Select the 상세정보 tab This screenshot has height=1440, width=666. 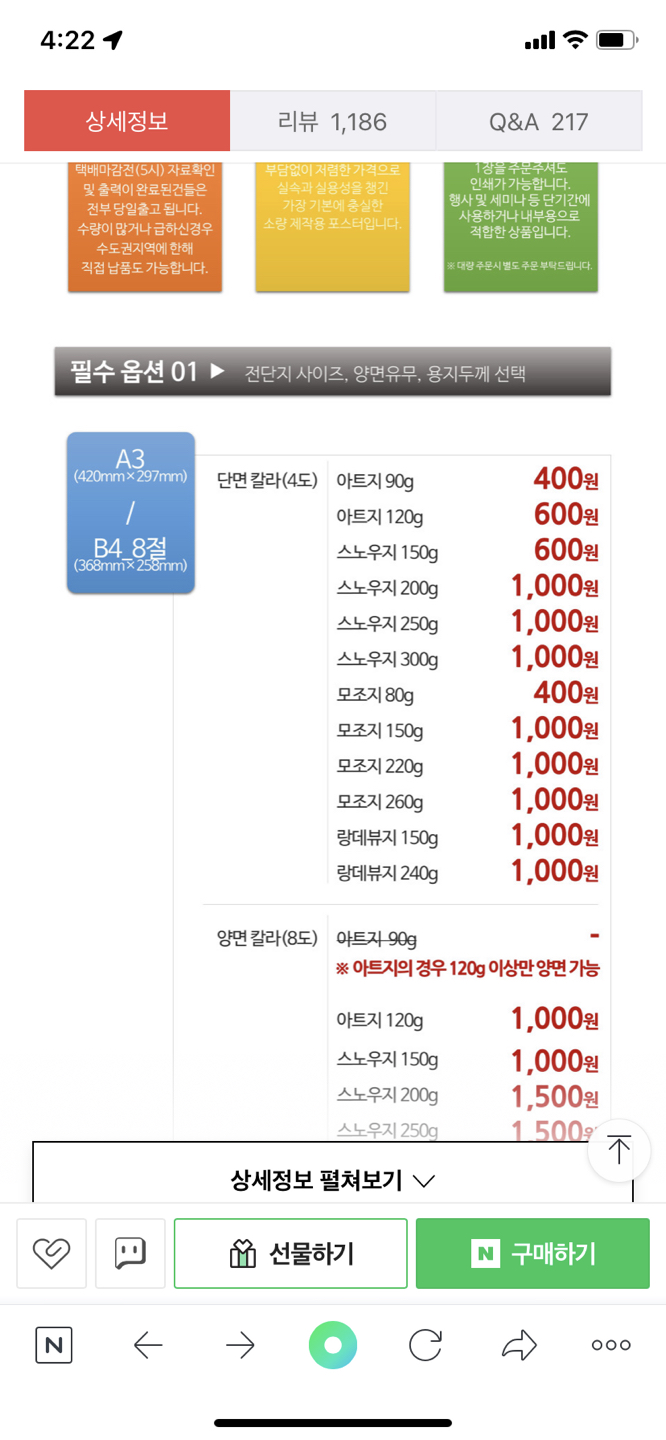coord(127,121)
